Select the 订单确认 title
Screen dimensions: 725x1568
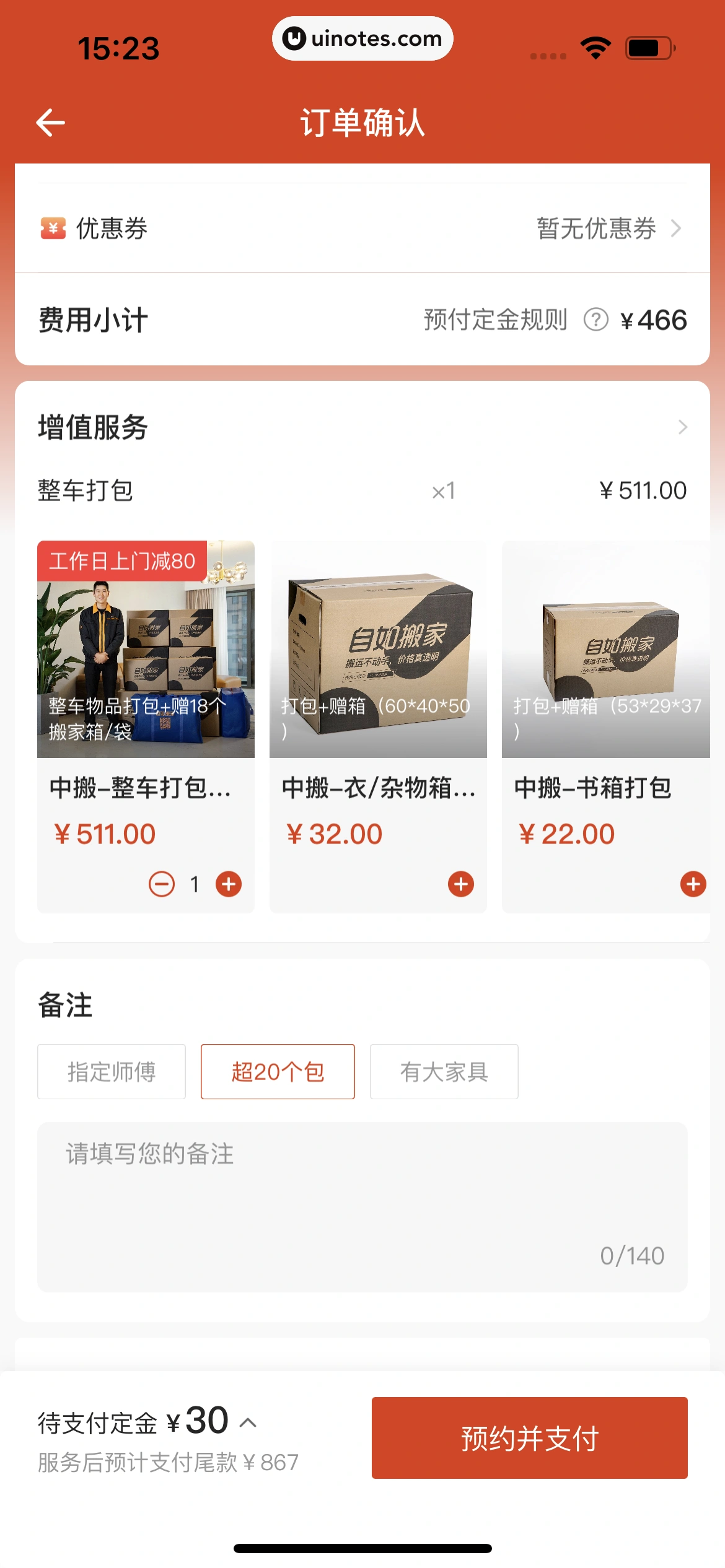tap(362, 121)
